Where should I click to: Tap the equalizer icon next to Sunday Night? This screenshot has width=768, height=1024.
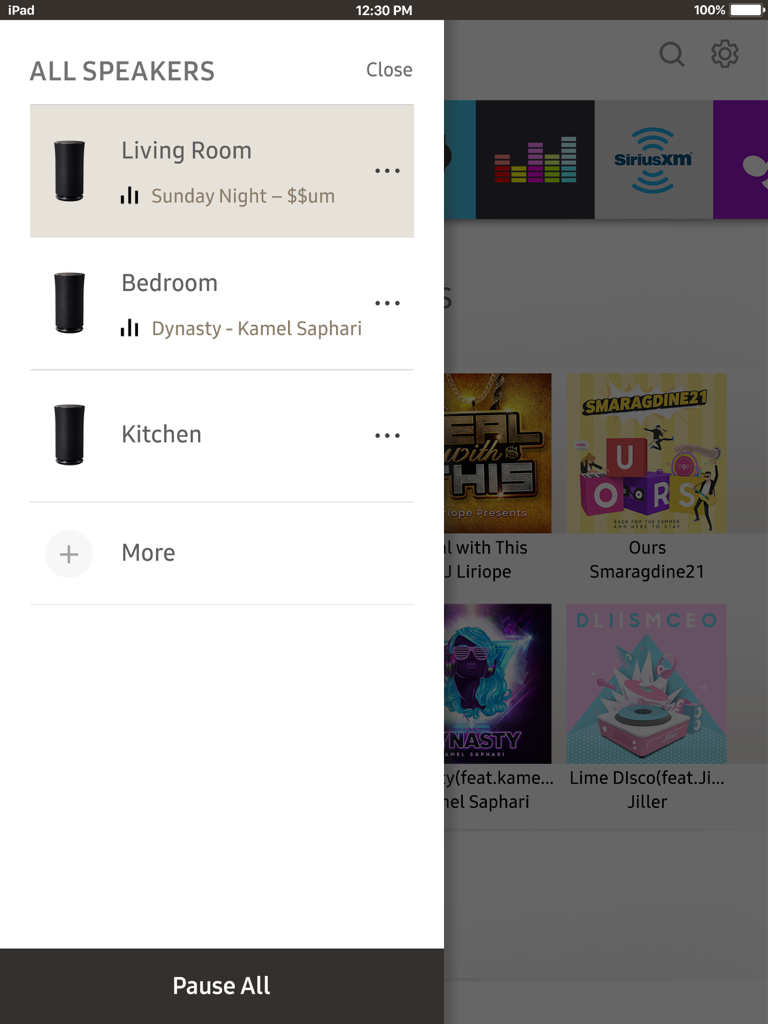[129, 196]
